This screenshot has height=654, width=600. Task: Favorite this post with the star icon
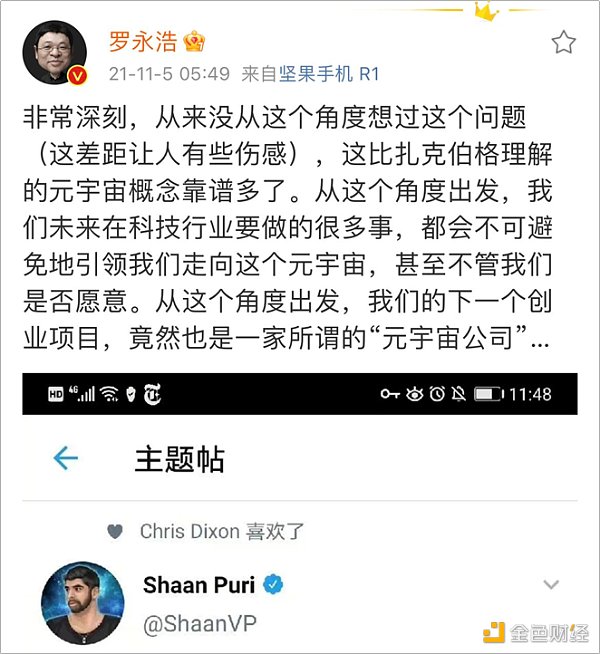[564, 43]
